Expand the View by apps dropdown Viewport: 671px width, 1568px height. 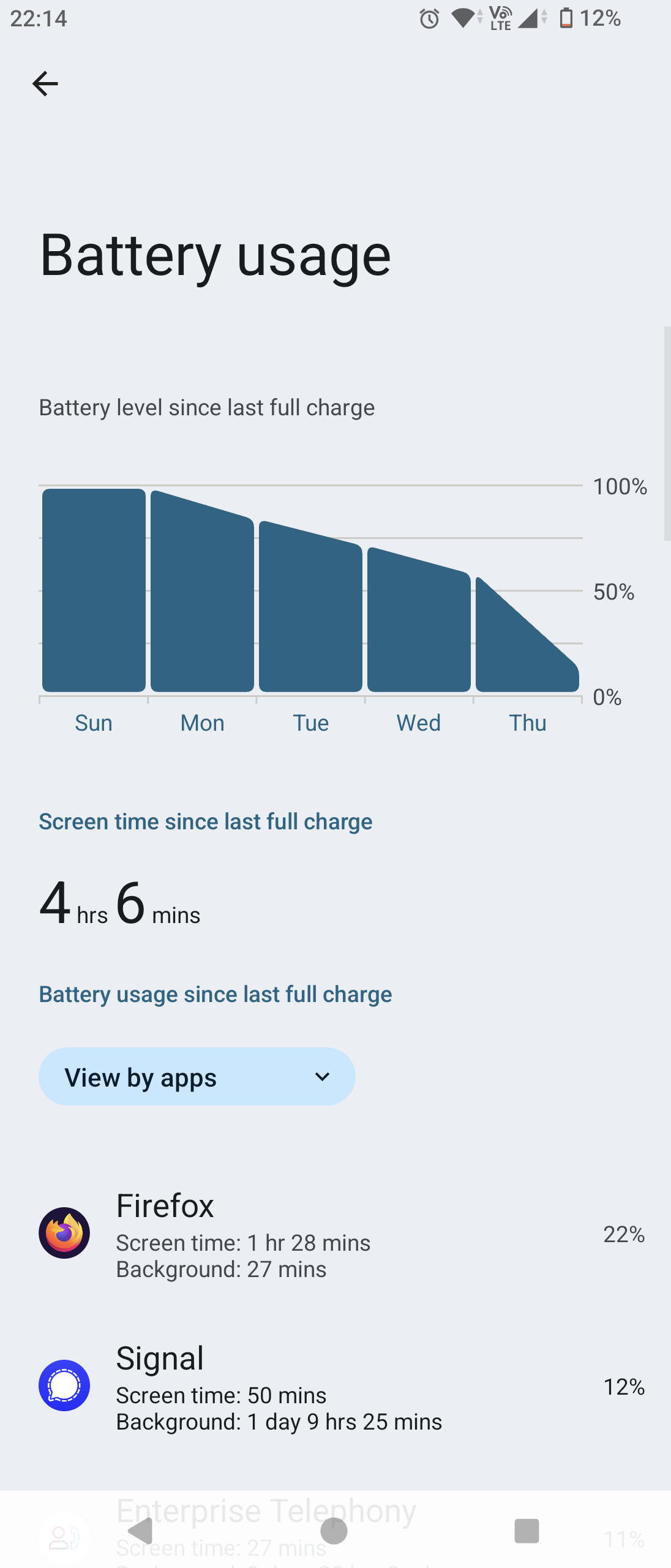pos(197,1077)
